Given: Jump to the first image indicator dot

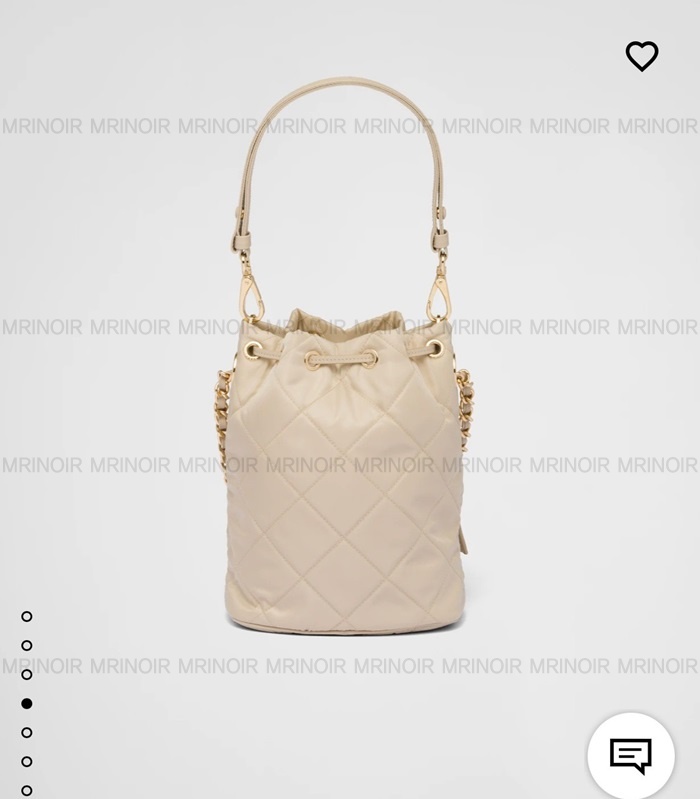Looking at the screenshot, I should [27, 617].
